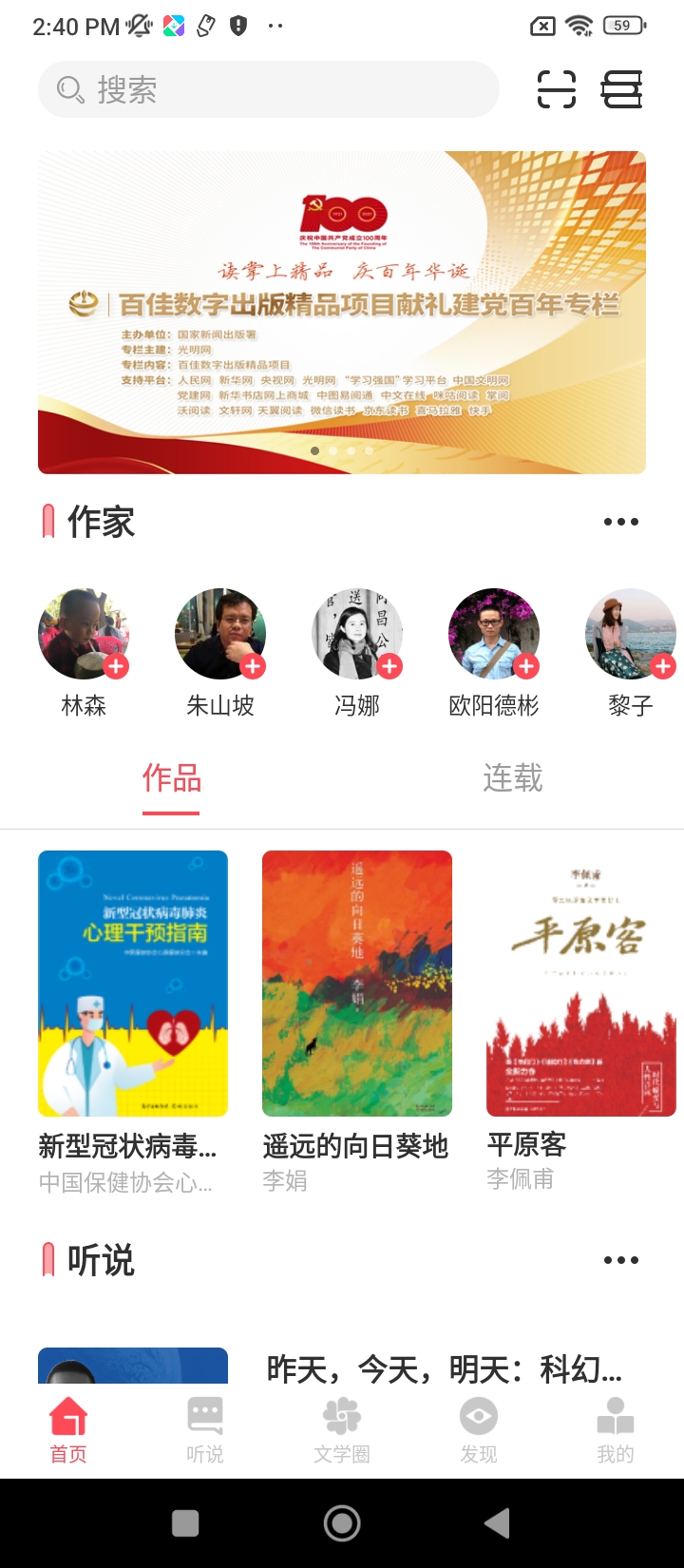Open the book 平原客 by 李佩甫
The width and height of the screenshot is (684, 1568).
pyautogui.click(x=580, y=983)
